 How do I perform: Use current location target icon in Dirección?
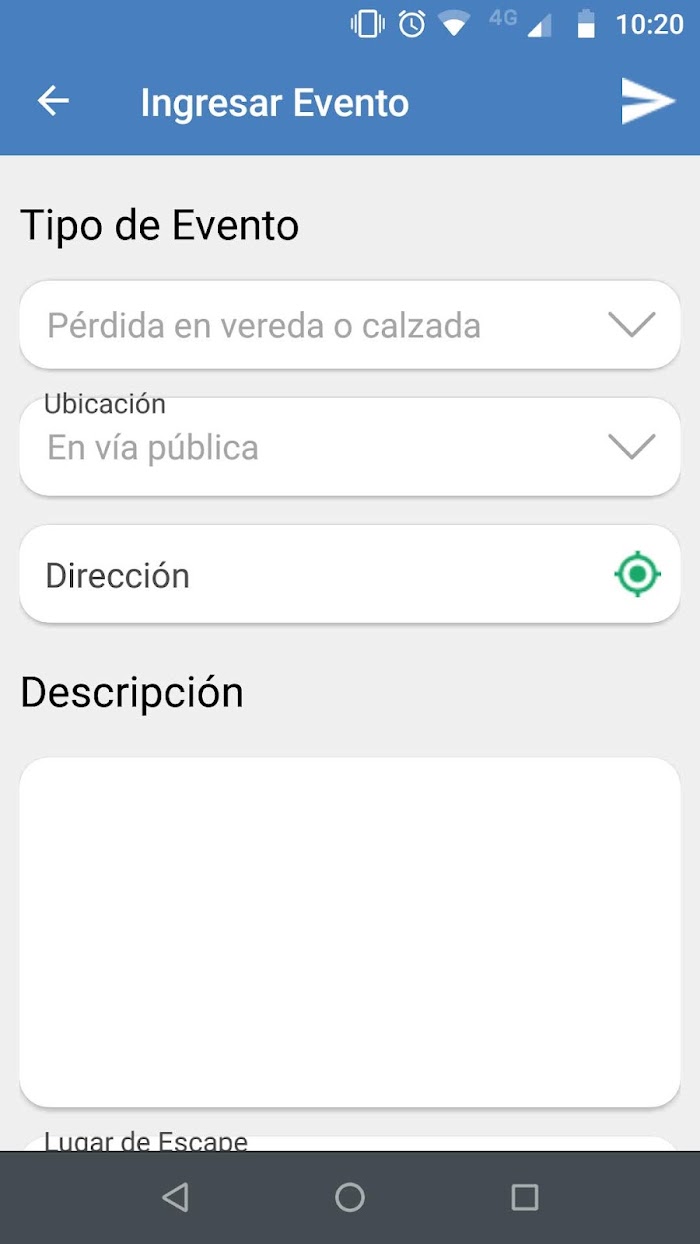coord(637,575)
